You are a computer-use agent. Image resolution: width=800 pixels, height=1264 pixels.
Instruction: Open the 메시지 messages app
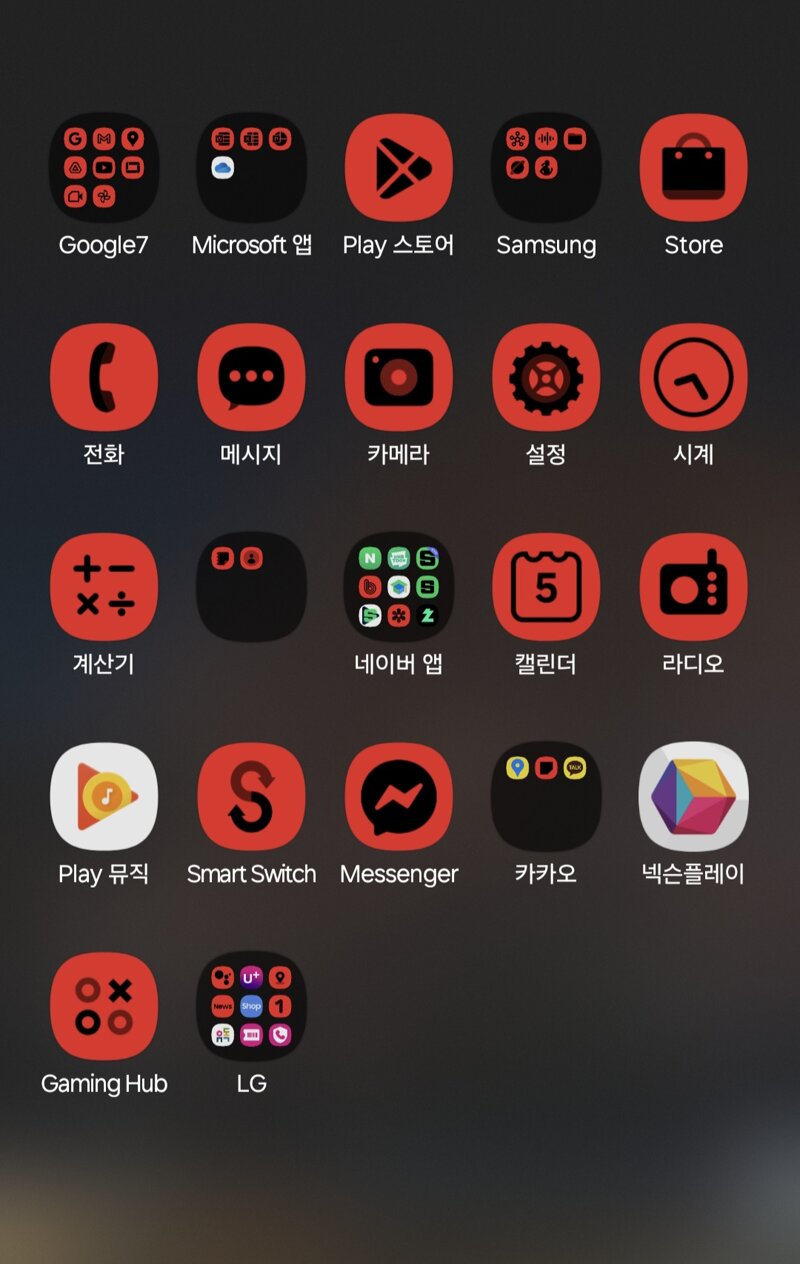click(251, 377)
